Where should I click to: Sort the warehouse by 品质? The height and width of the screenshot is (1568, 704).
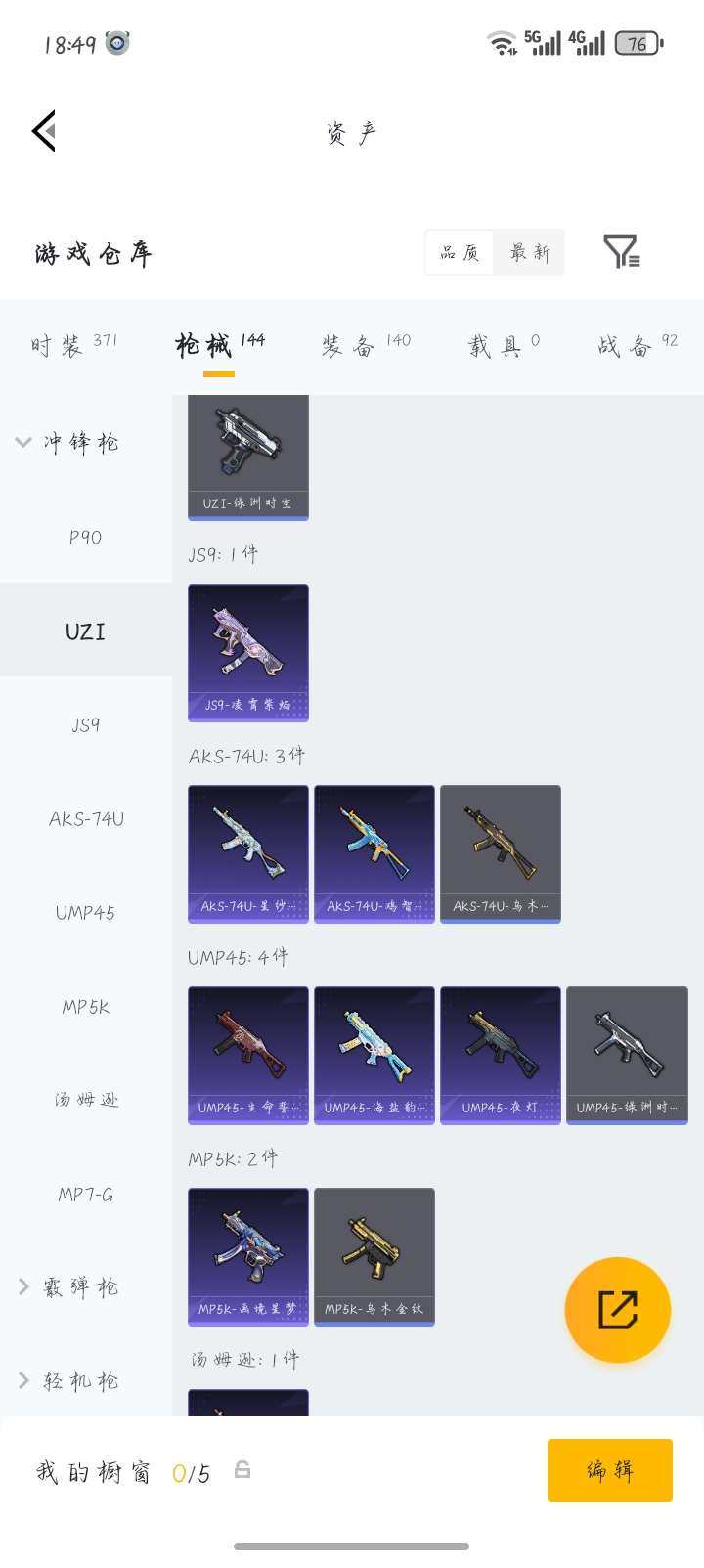[460, 253]
